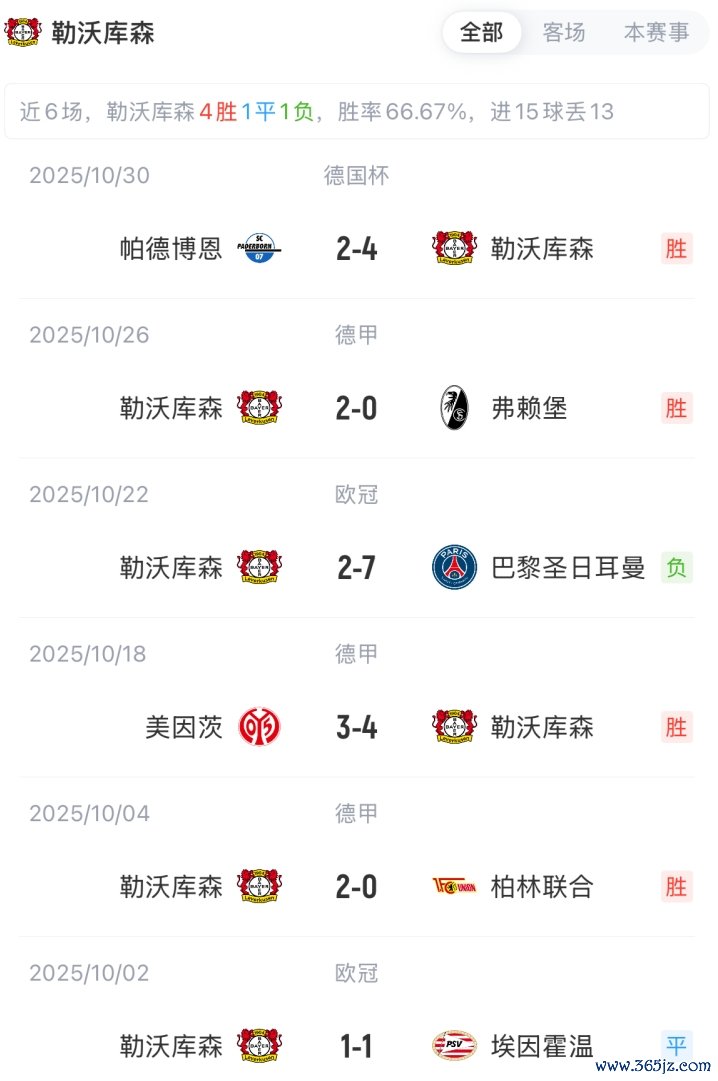718x1081 pixels.
Task: View the 勒沃库森 2-7 巴黎圣日耳曼 match
Action: [357, 568]
